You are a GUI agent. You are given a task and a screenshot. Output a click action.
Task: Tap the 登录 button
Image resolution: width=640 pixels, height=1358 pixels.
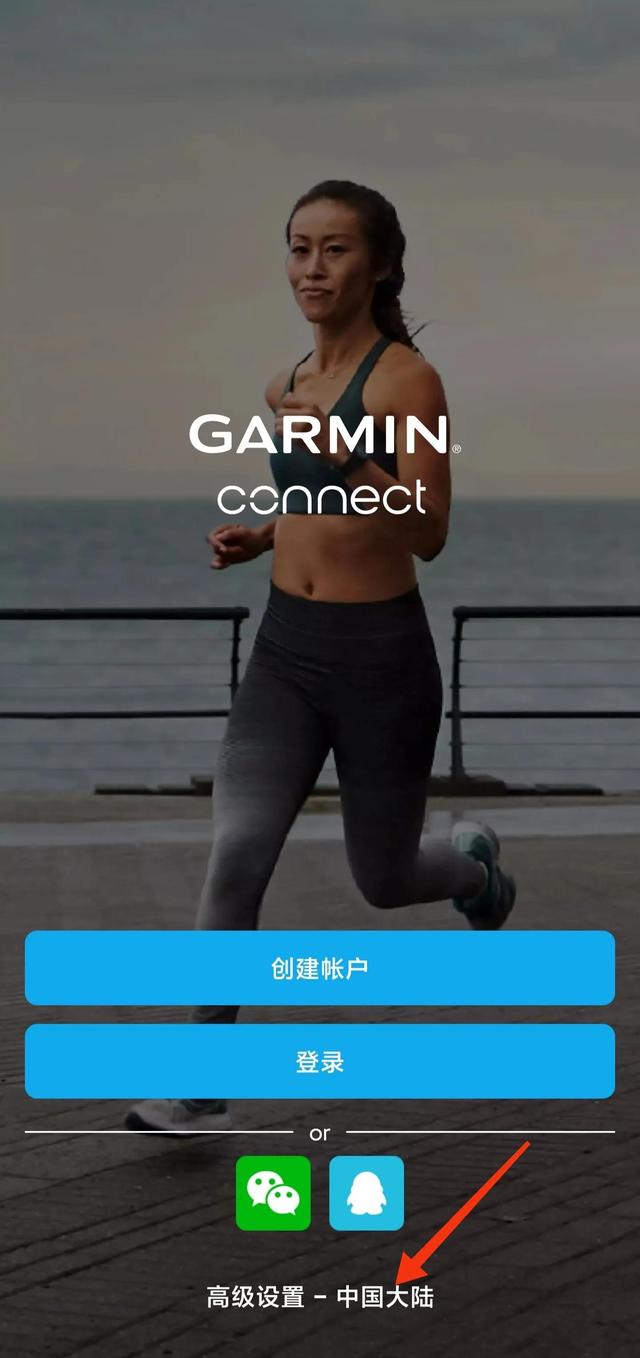(x=320, y=1061)
